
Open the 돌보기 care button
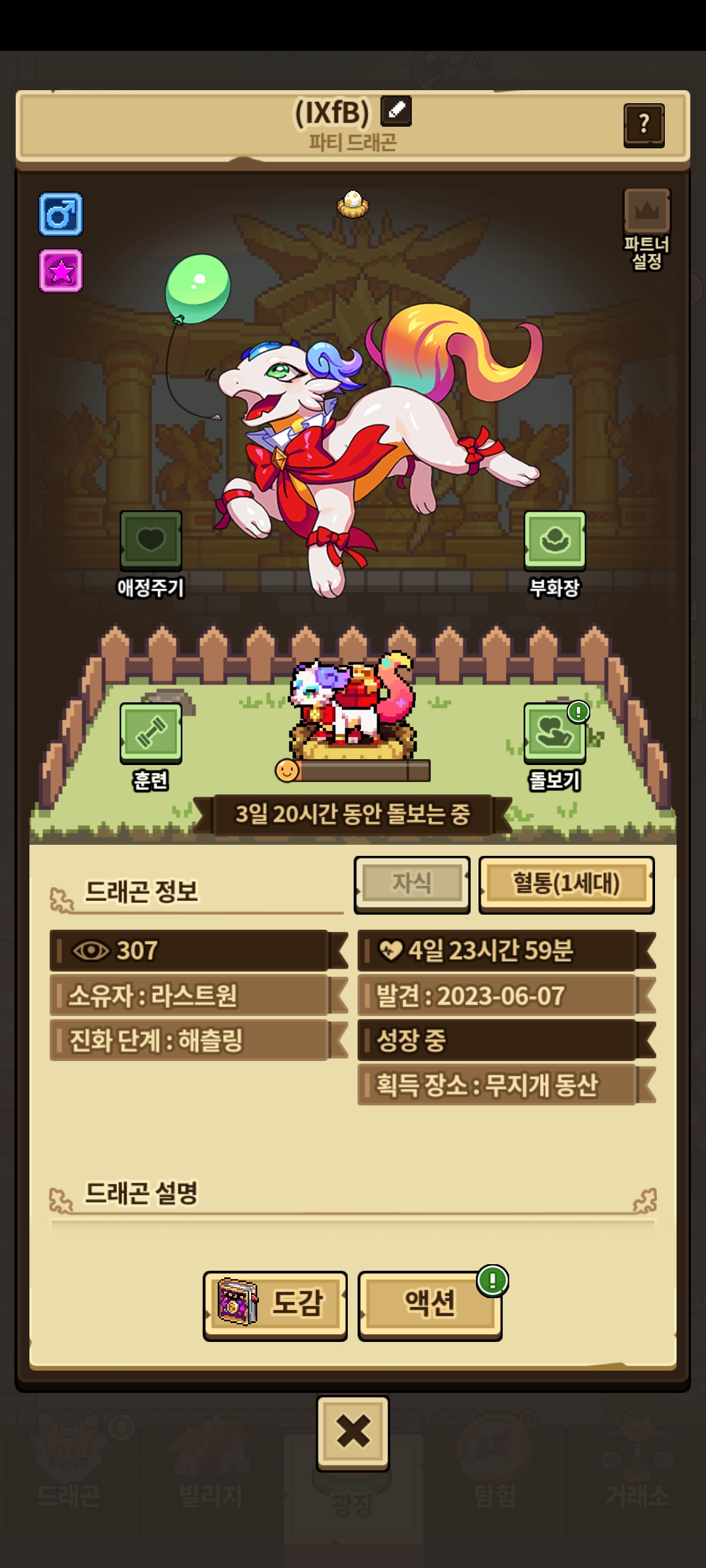pyautogui.click(x=554, y=733)
